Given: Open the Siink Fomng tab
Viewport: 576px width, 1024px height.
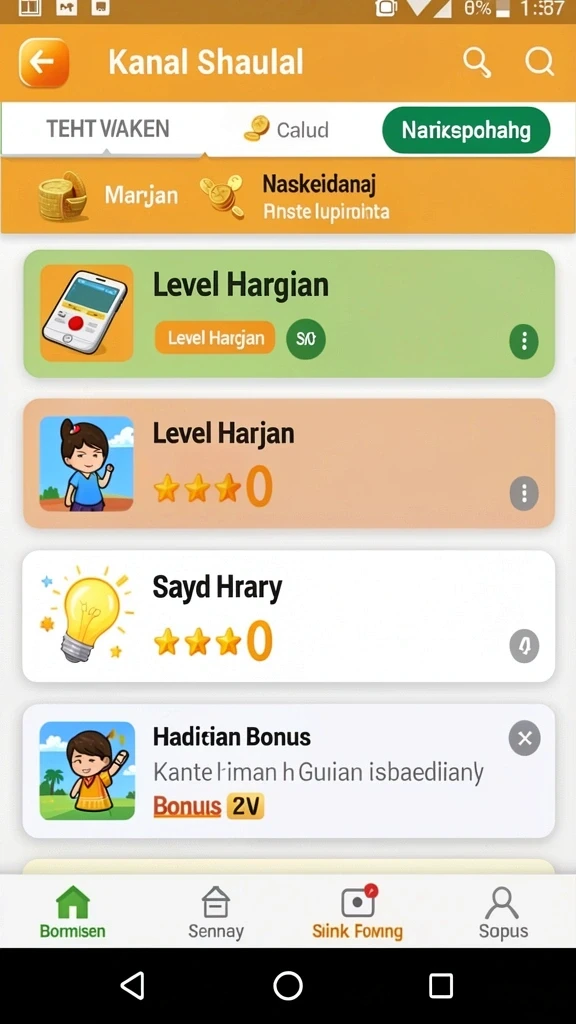Looking at the screenshot, I should [x=357, y=912].
